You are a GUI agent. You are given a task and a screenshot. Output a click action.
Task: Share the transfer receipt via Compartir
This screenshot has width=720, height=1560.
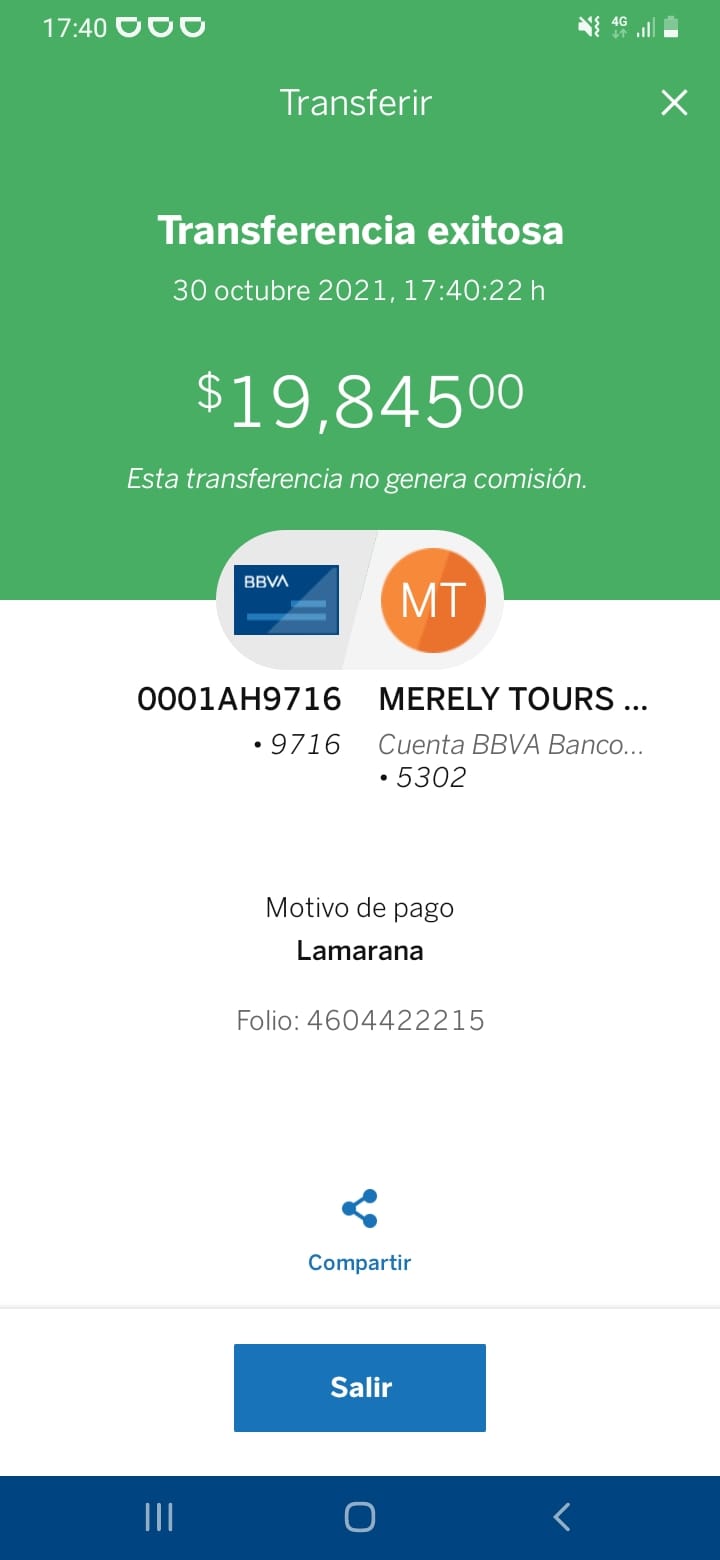[360, 1231]
